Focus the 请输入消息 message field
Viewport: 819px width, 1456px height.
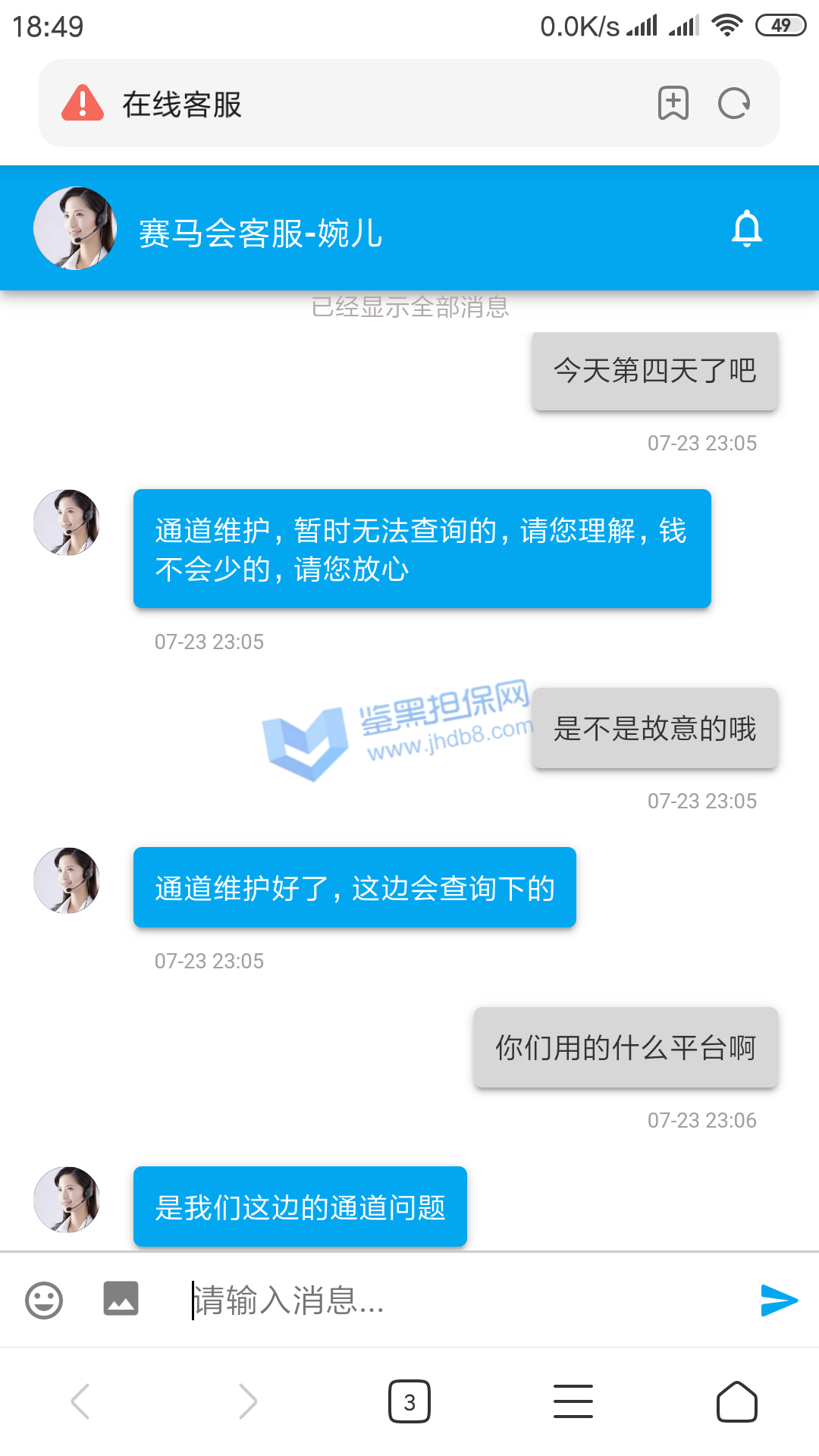coord(455,1301)
